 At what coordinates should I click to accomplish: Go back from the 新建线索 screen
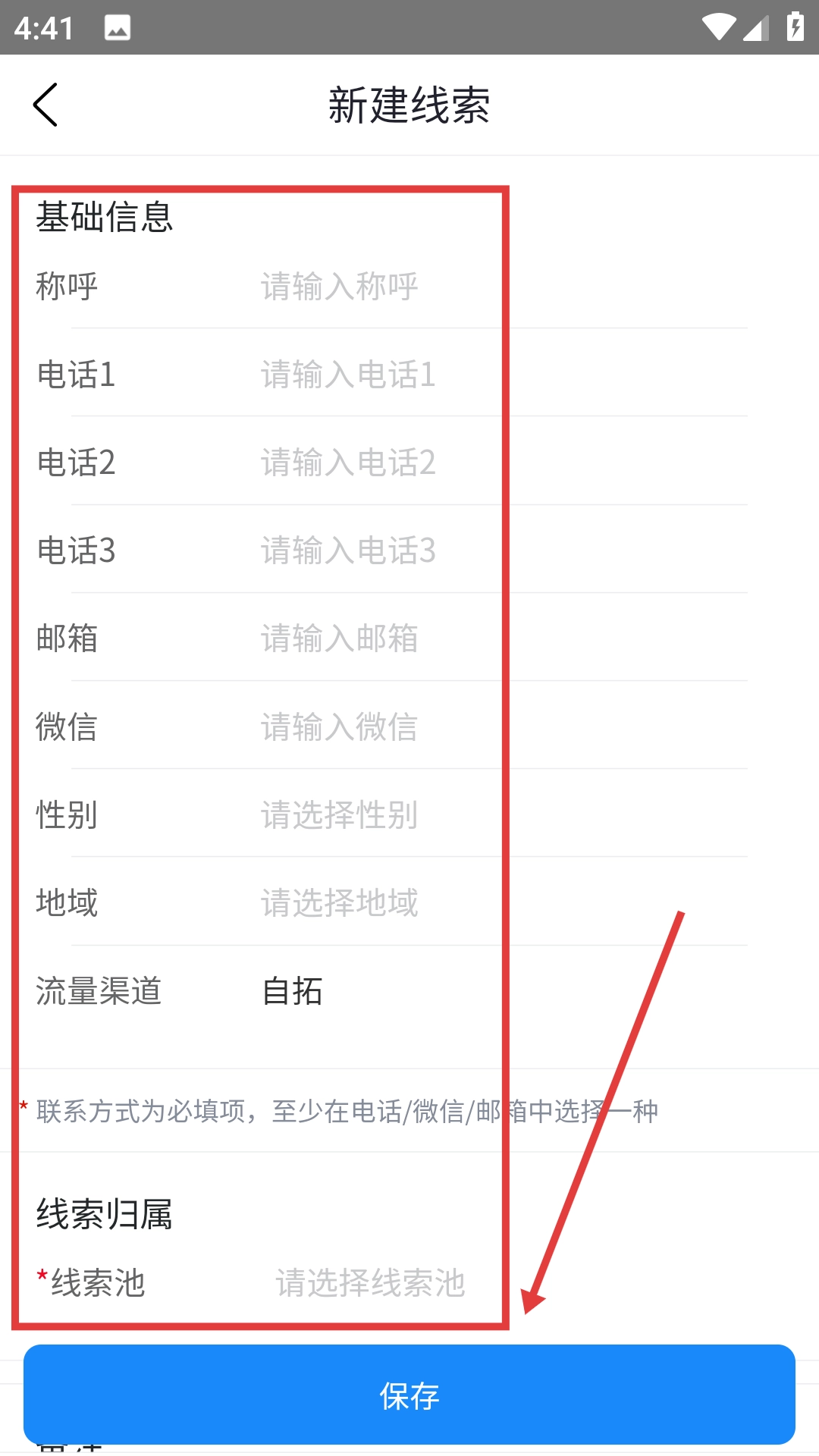45,105
